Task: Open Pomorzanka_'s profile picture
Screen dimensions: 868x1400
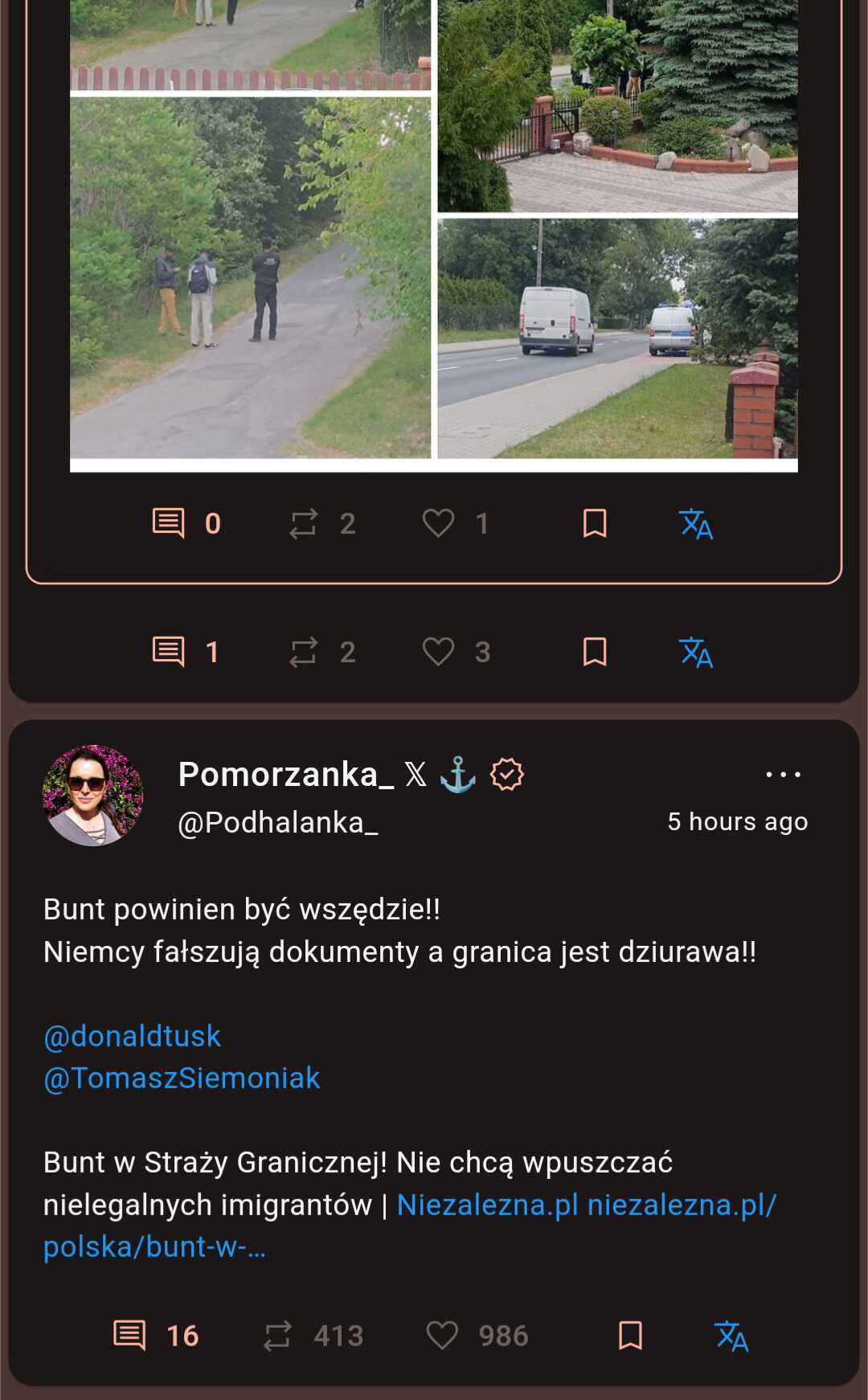Action: click(93, 796)
